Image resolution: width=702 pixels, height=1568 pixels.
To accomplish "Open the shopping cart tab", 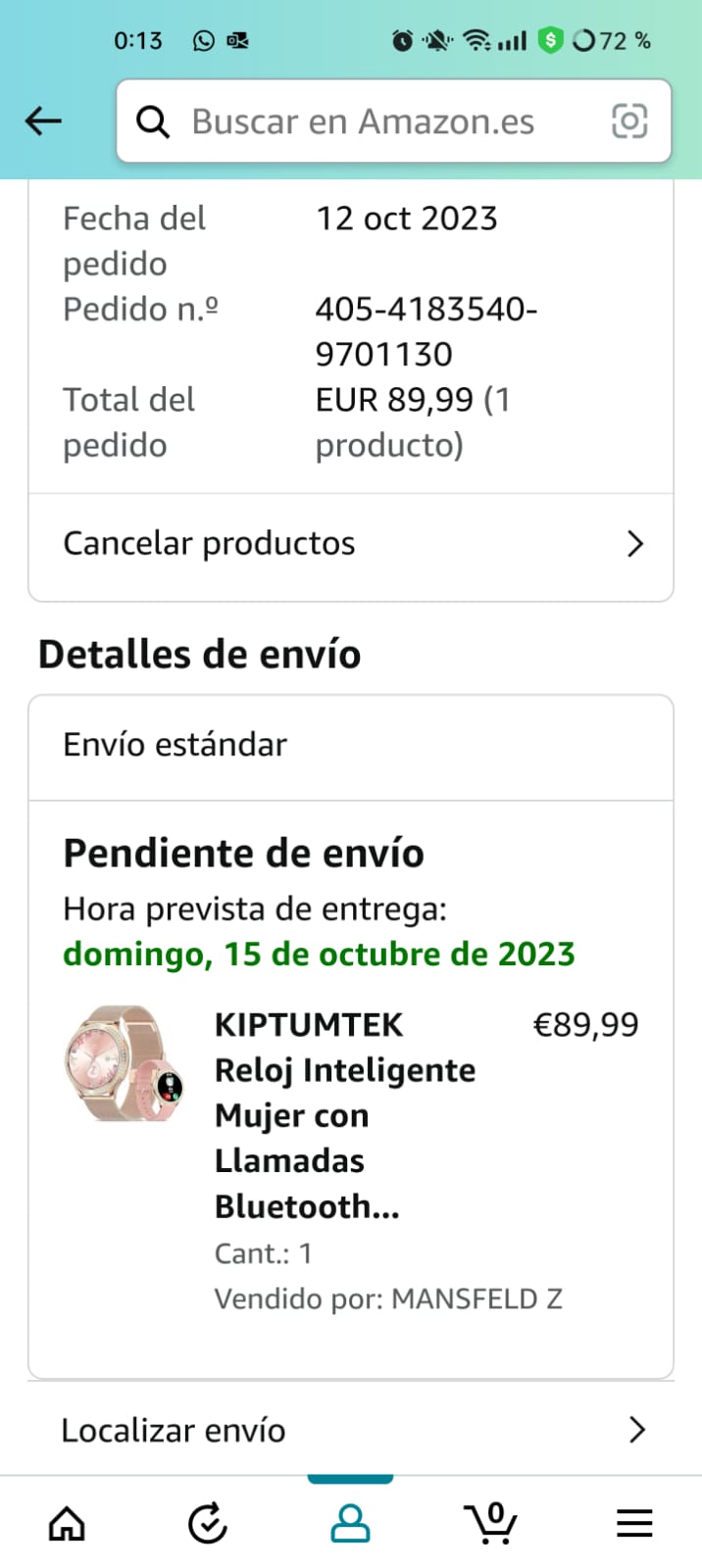I will 491,1523.
